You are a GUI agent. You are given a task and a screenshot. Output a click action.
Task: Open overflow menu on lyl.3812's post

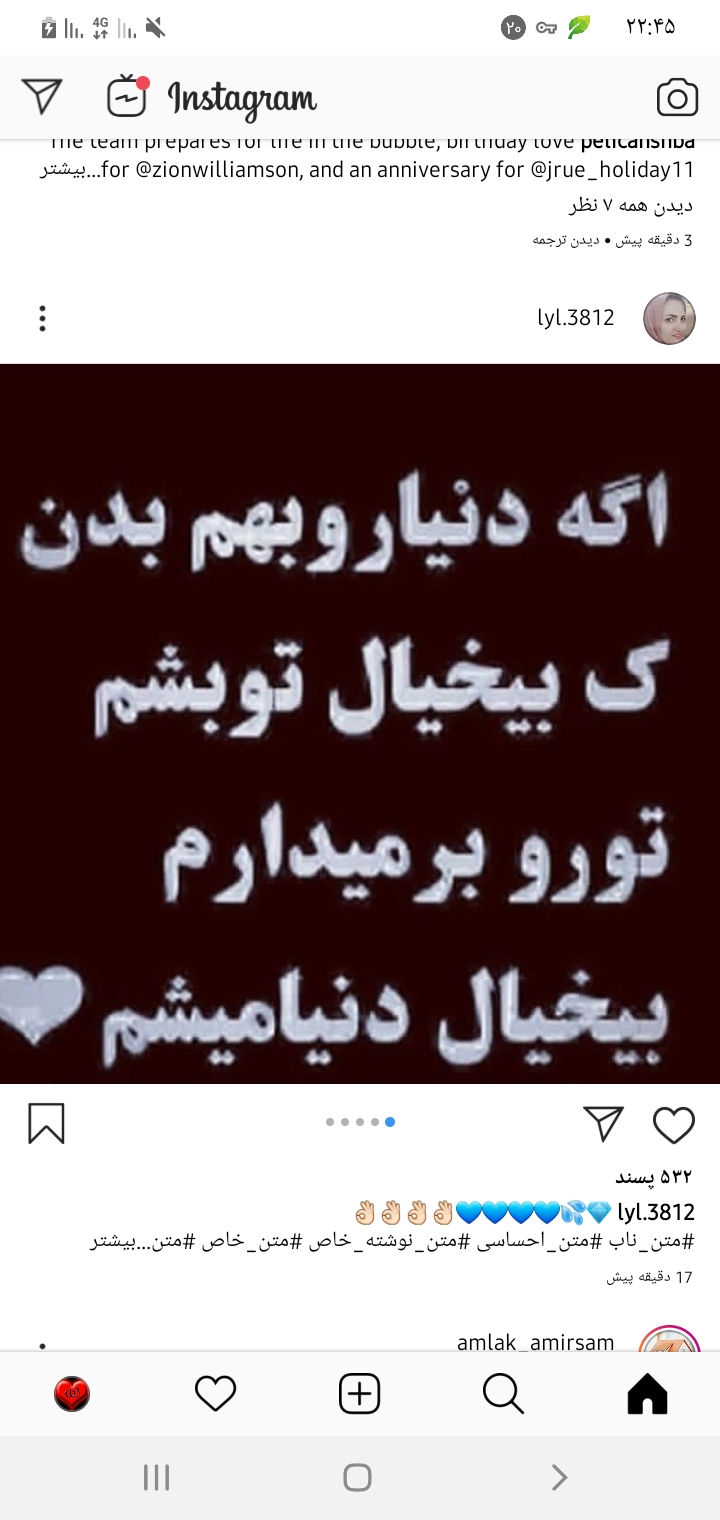[x=42, y=319]
